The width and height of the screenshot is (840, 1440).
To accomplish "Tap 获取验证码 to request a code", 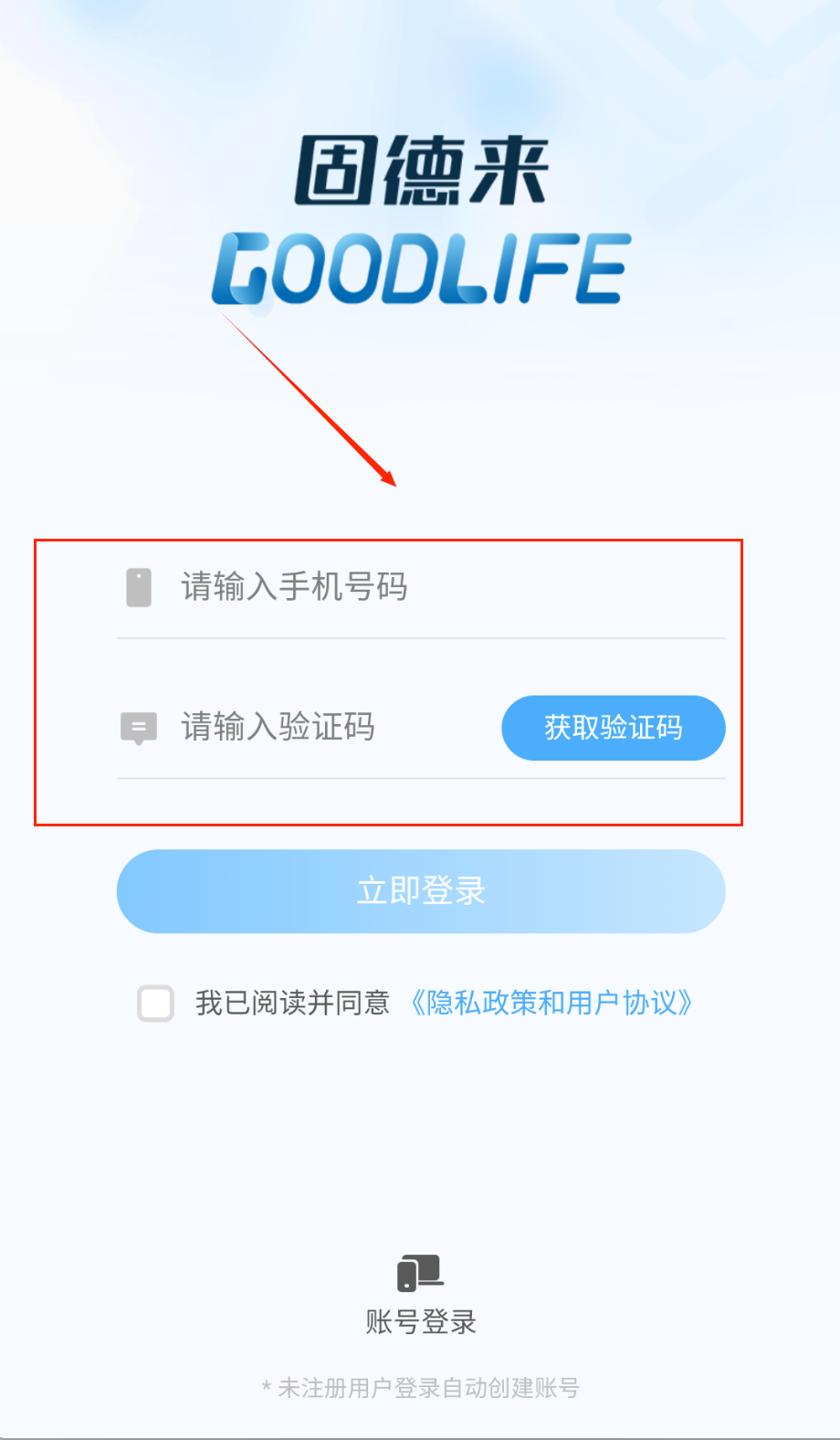I will pyautogui.click(x=613, y=728).
